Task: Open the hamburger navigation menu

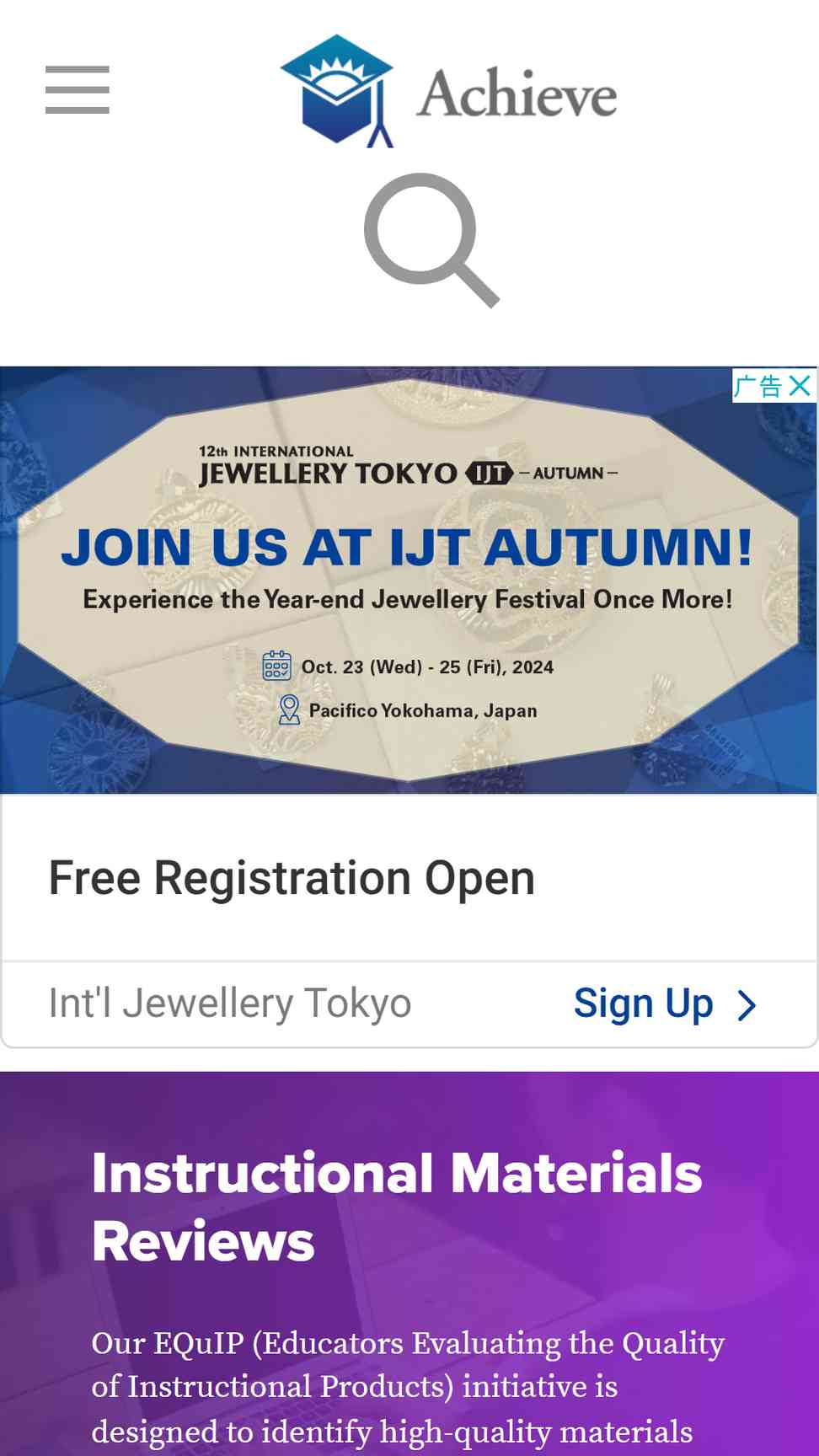Action: point(77,89)
